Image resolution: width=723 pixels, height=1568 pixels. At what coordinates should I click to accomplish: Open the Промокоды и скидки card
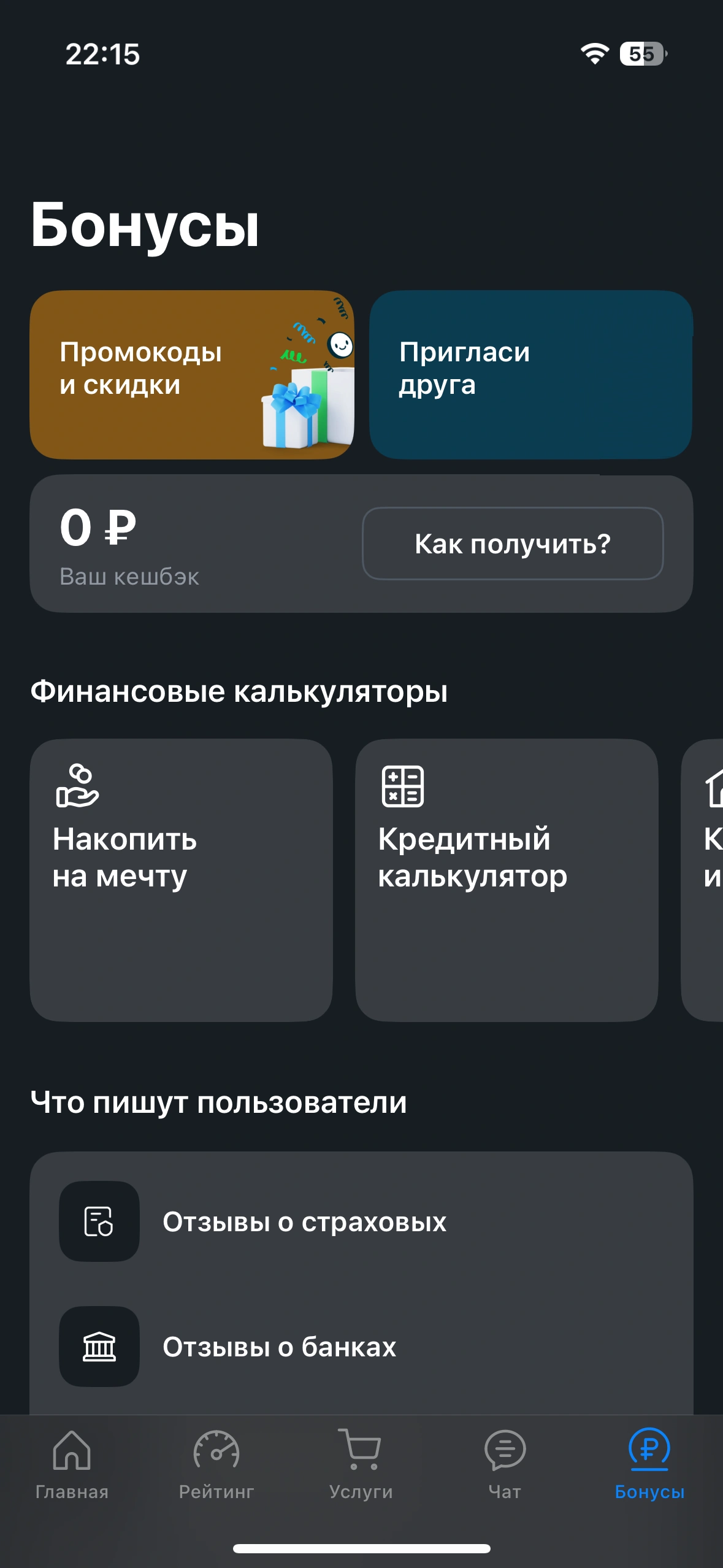[x=191, y=375]
